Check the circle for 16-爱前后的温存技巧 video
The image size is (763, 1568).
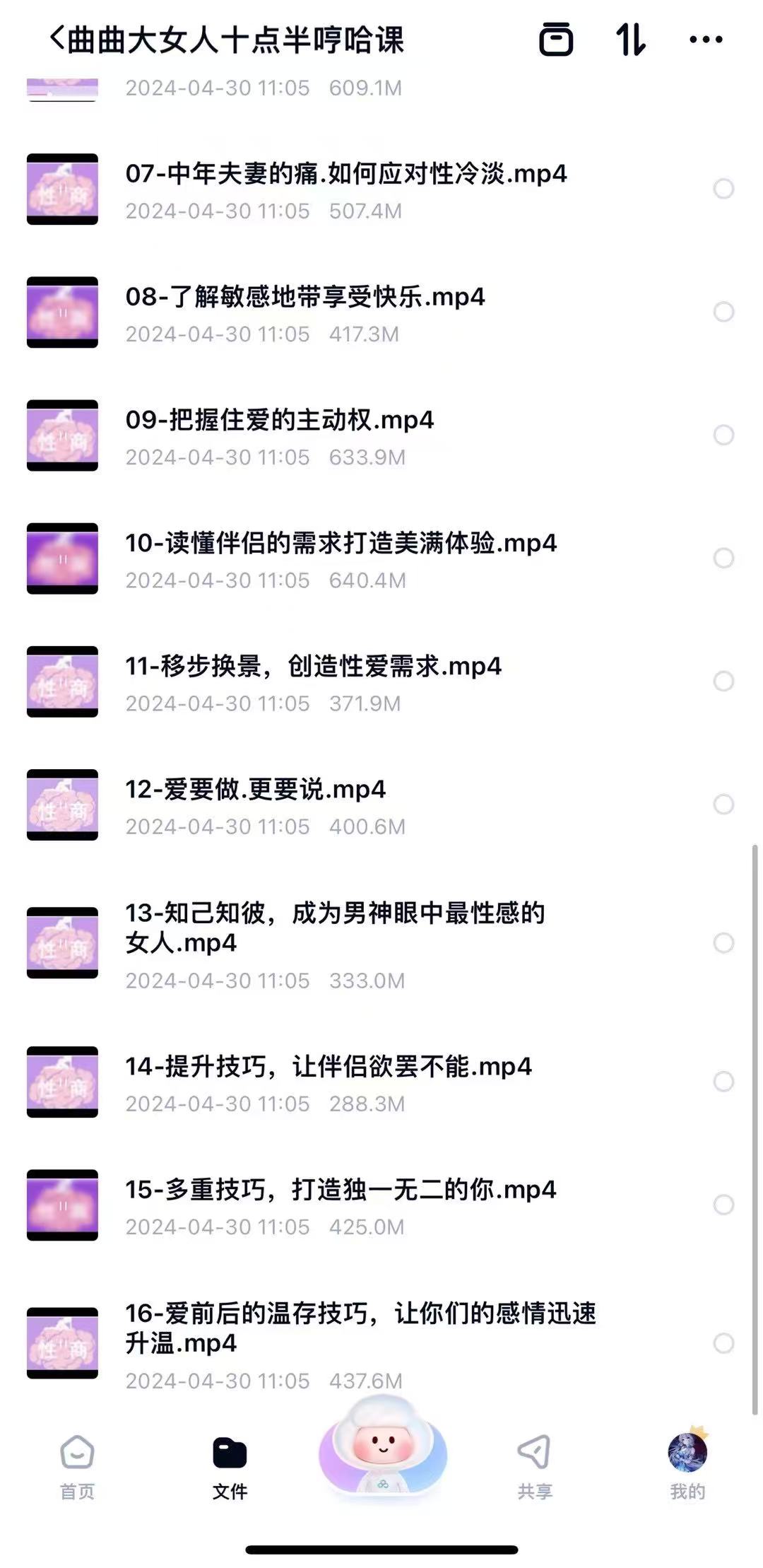point(723,1343)
